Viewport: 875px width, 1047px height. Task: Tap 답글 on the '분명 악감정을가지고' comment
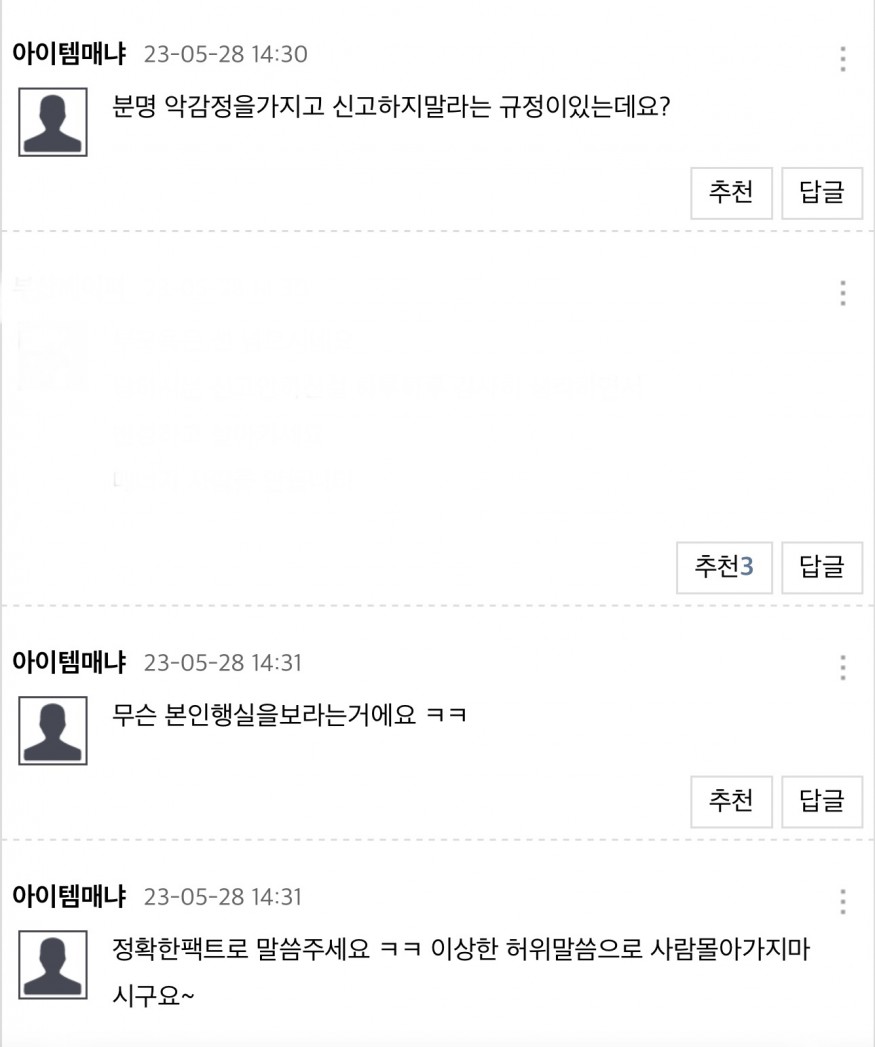822,192
